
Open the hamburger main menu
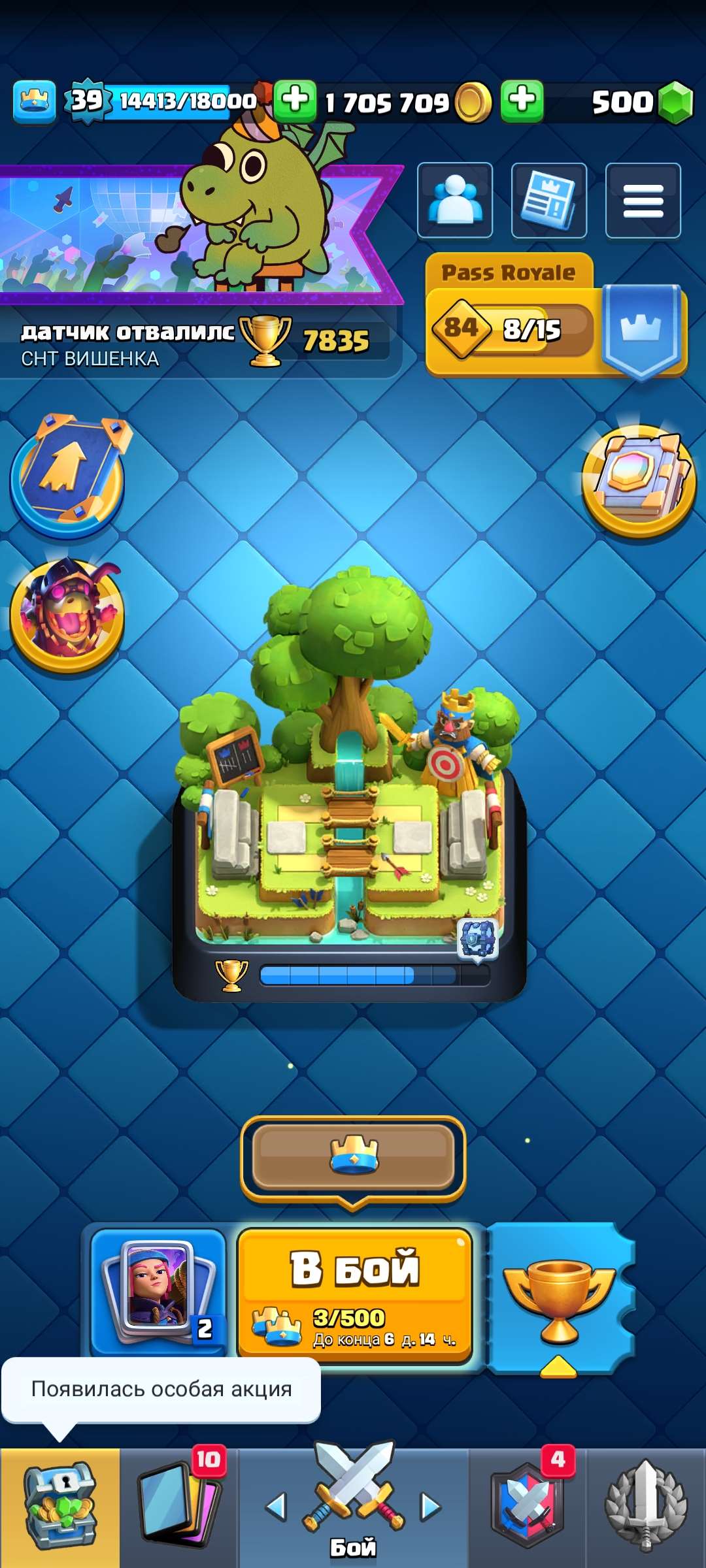pyautogui.click(x=643, y=200)
